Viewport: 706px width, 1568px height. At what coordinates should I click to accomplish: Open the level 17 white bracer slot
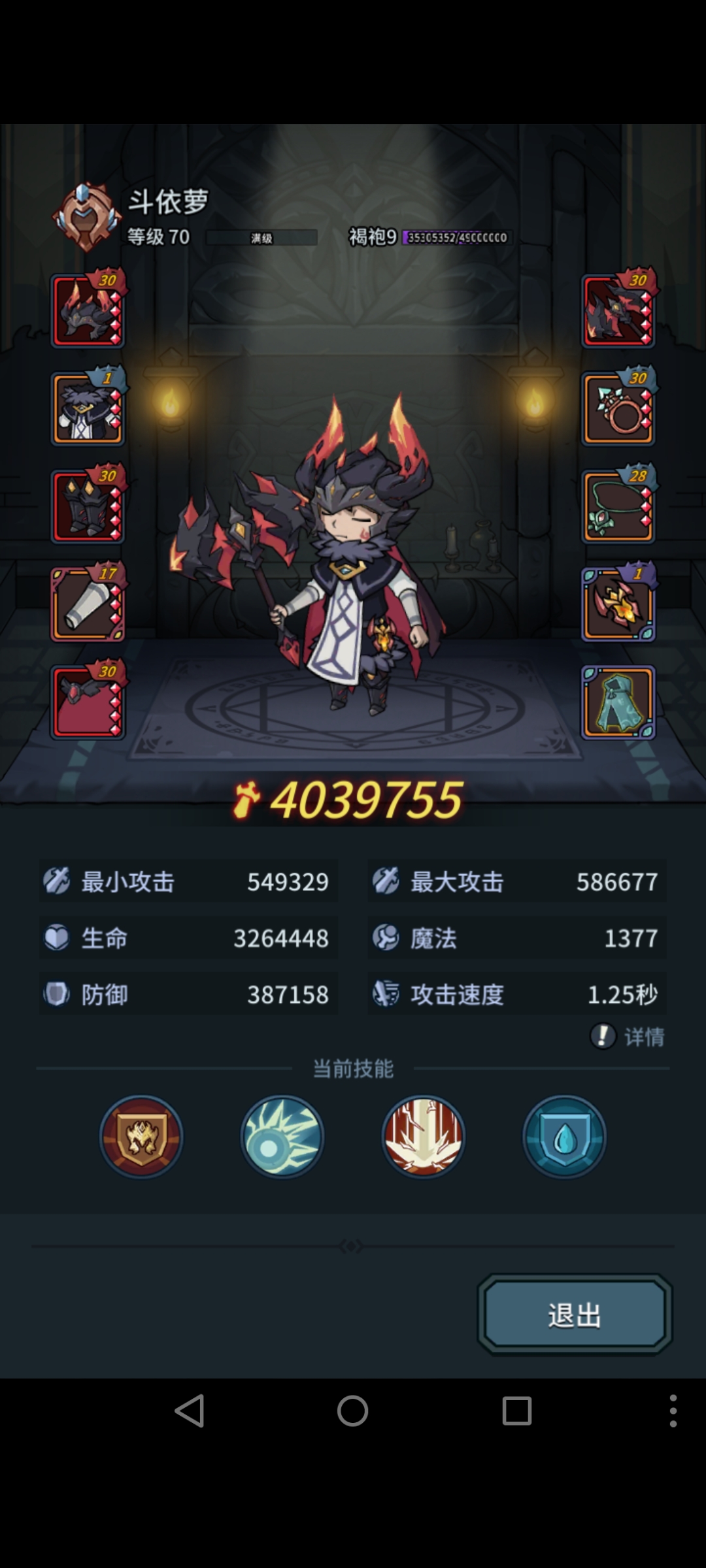pyautogui.click(x=88, y=605)
